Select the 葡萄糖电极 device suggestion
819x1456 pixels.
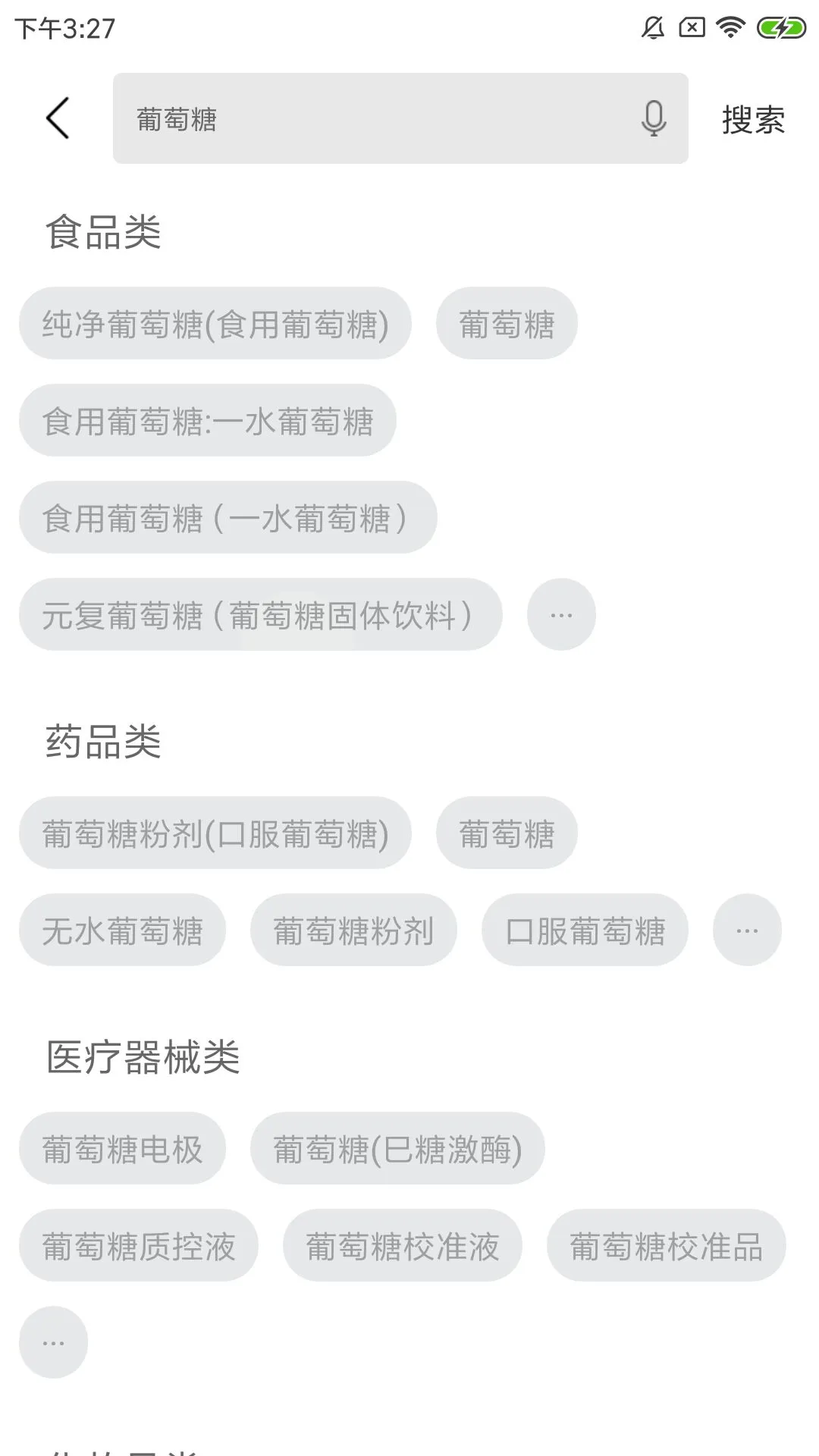124,1148
